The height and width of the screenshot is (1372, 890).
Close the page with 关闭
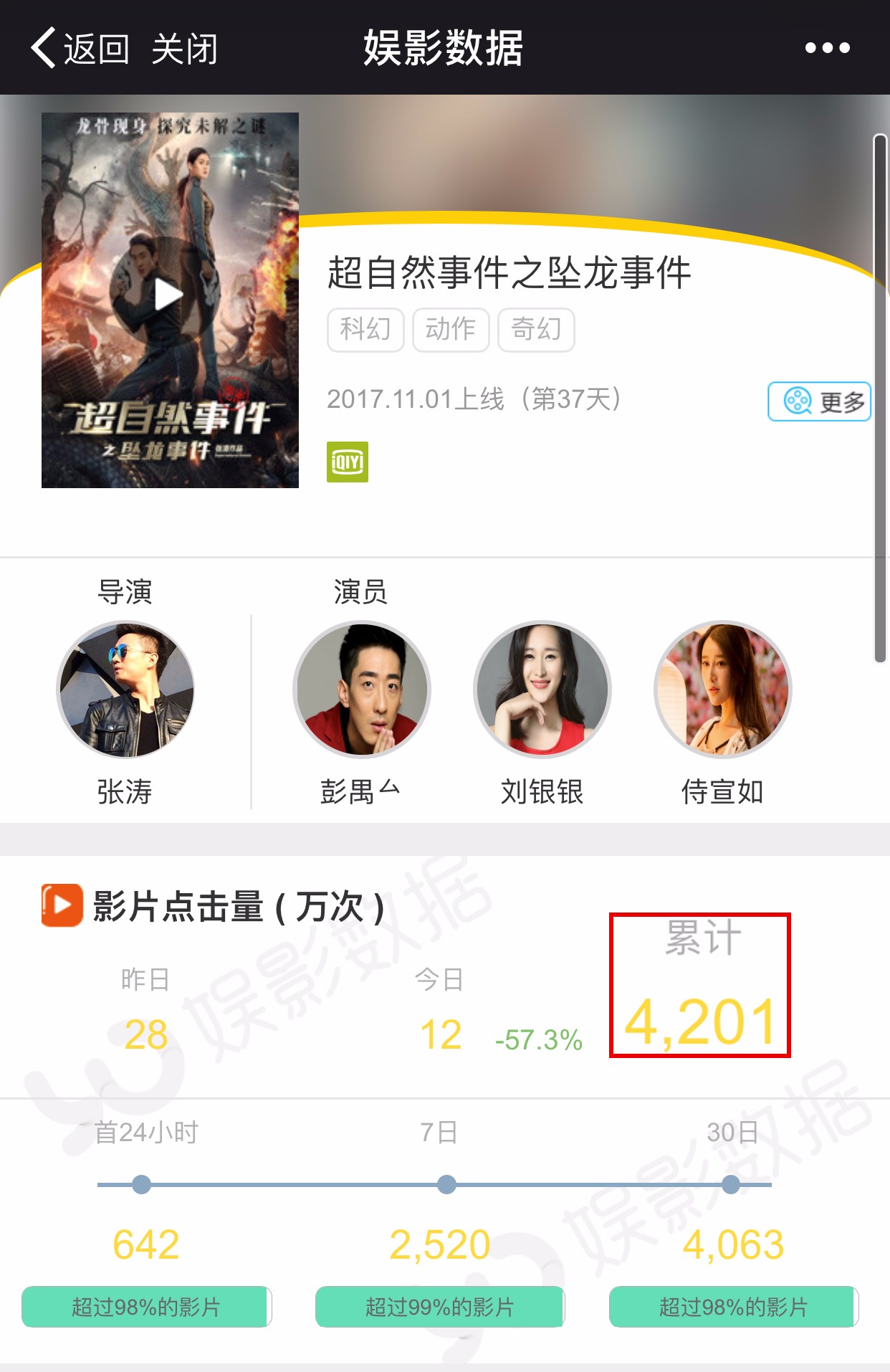tap(184, 49)
